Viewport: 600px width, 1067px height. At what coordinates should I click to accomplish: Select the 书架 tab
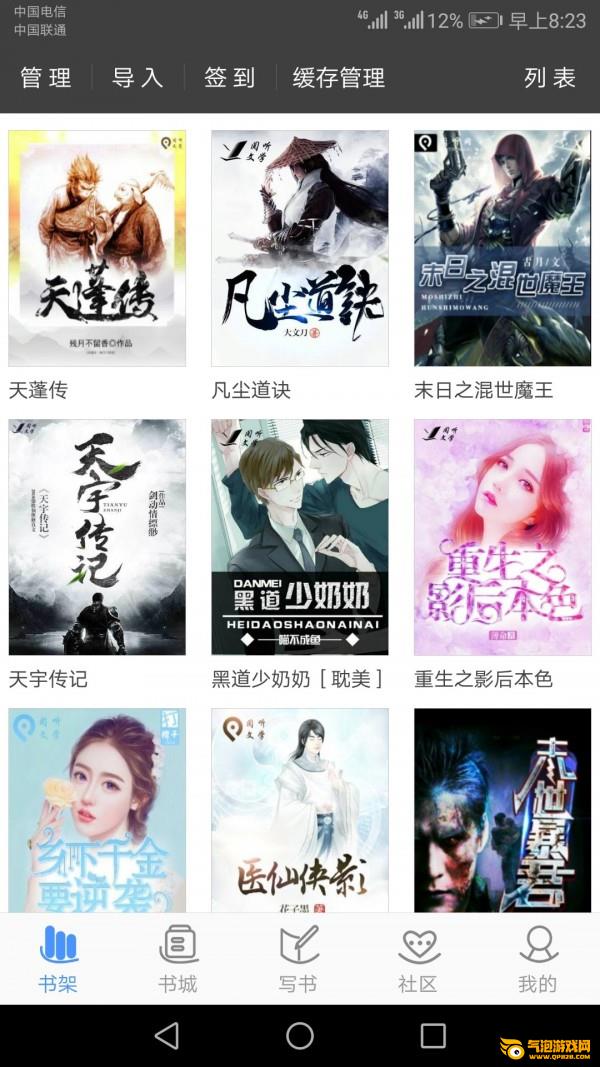58,958
